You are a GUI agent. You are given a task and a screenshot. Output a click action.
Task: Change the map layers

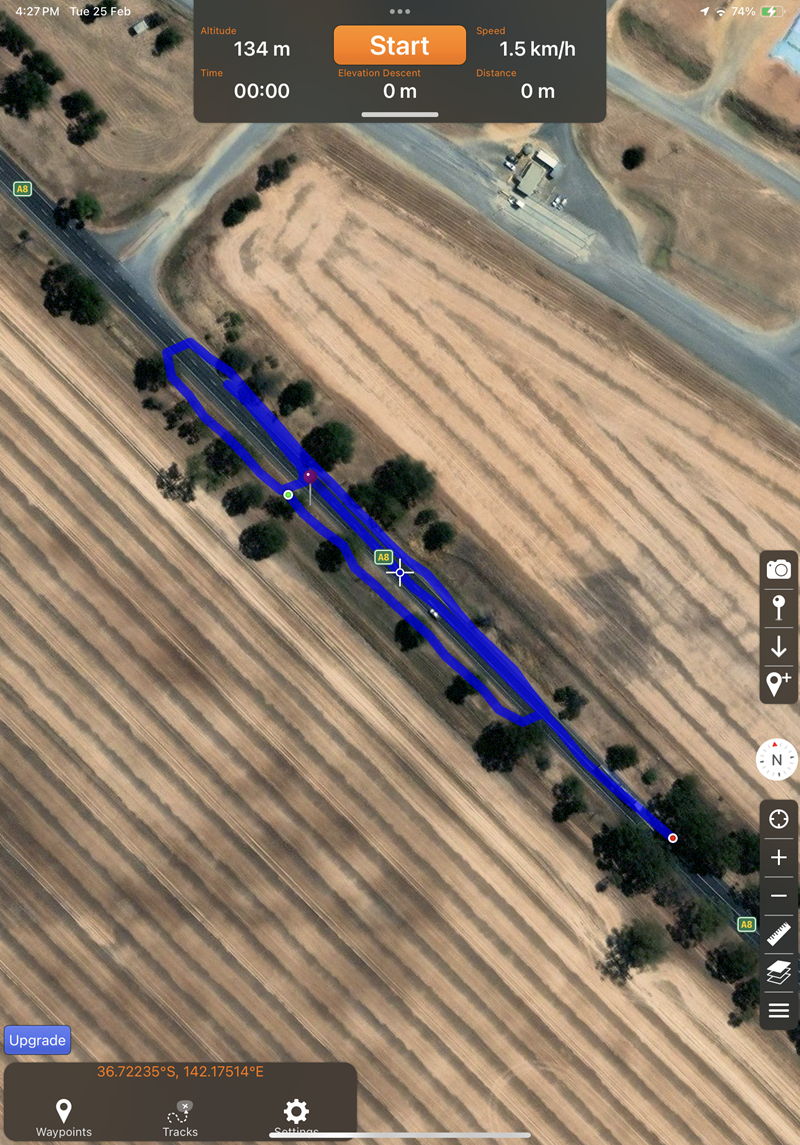pos(778,972)
